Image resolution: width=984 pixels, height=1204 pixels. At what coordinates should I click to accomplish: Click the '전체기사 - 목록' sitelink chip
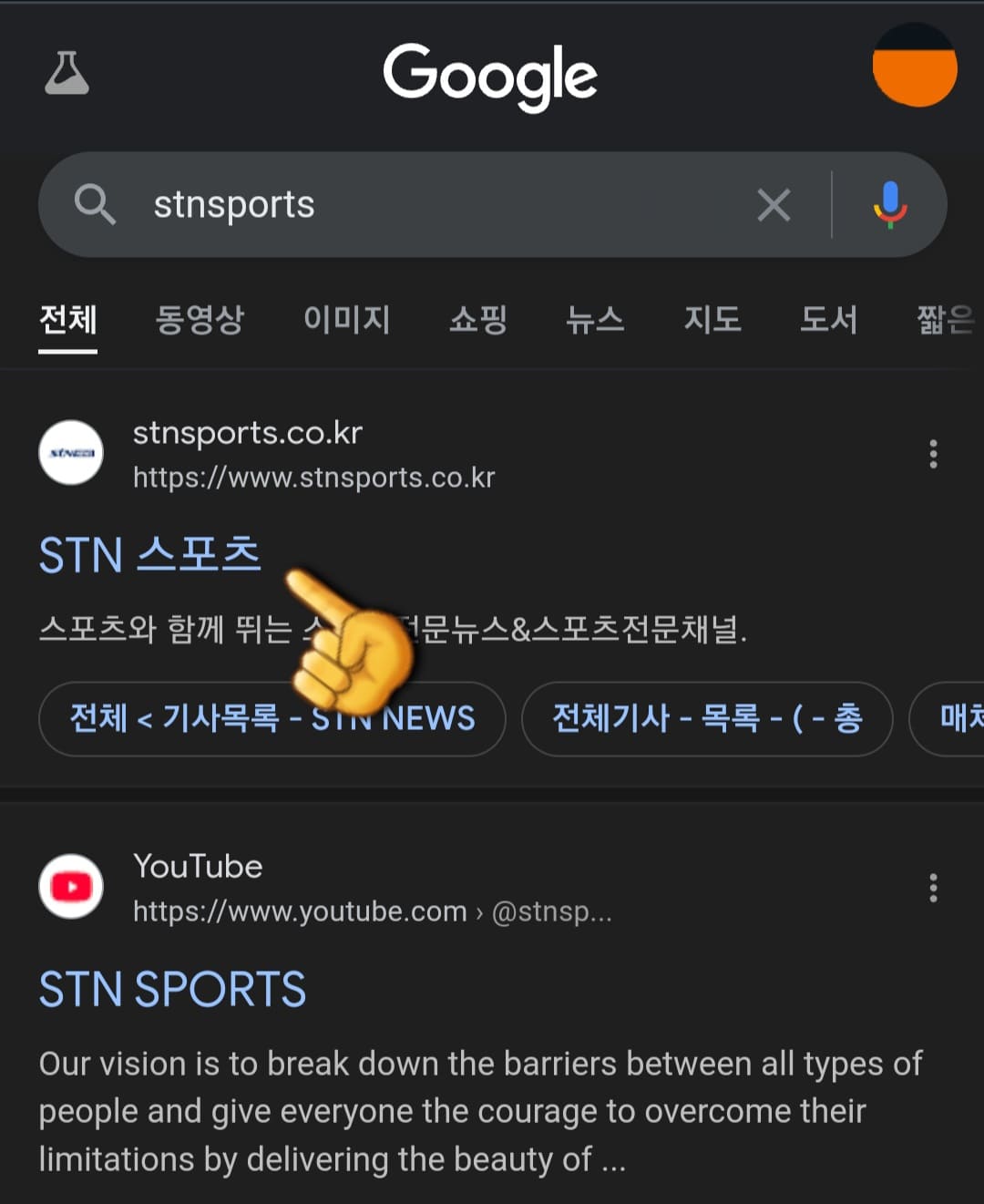tap(708, 719)
